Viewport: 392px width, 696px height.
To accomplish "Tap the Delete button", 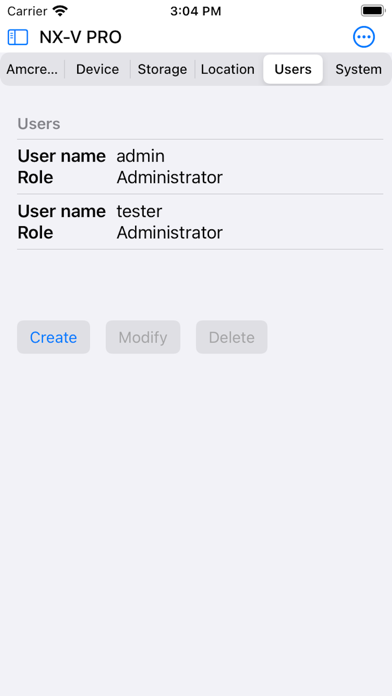I will [x=232, y=337].
